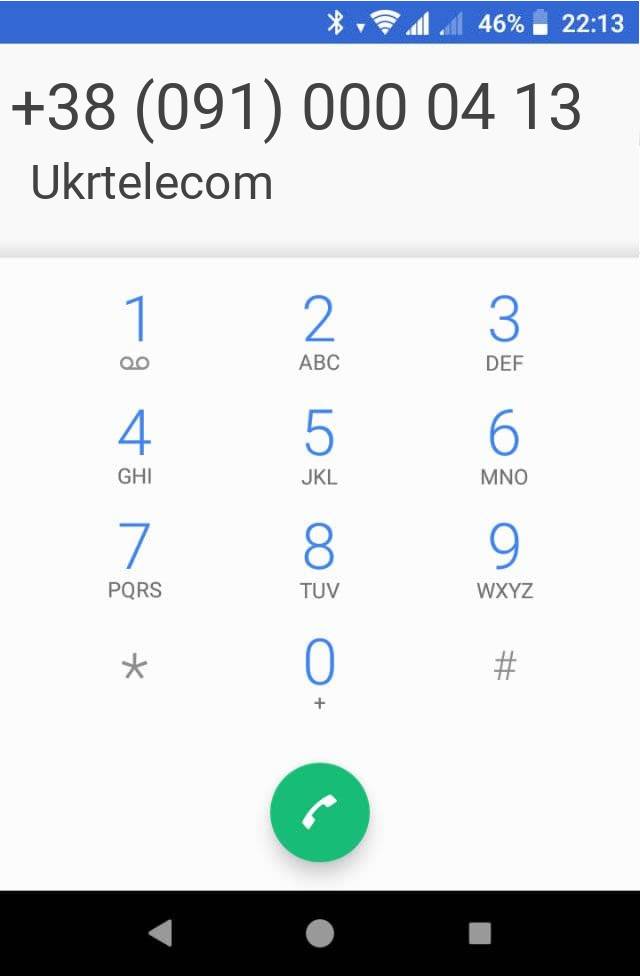Enter digit 2 (ABC) on the dialpad
Viewport: 640px width, 976px height.
pyautogui.click(x=319, y=333)
